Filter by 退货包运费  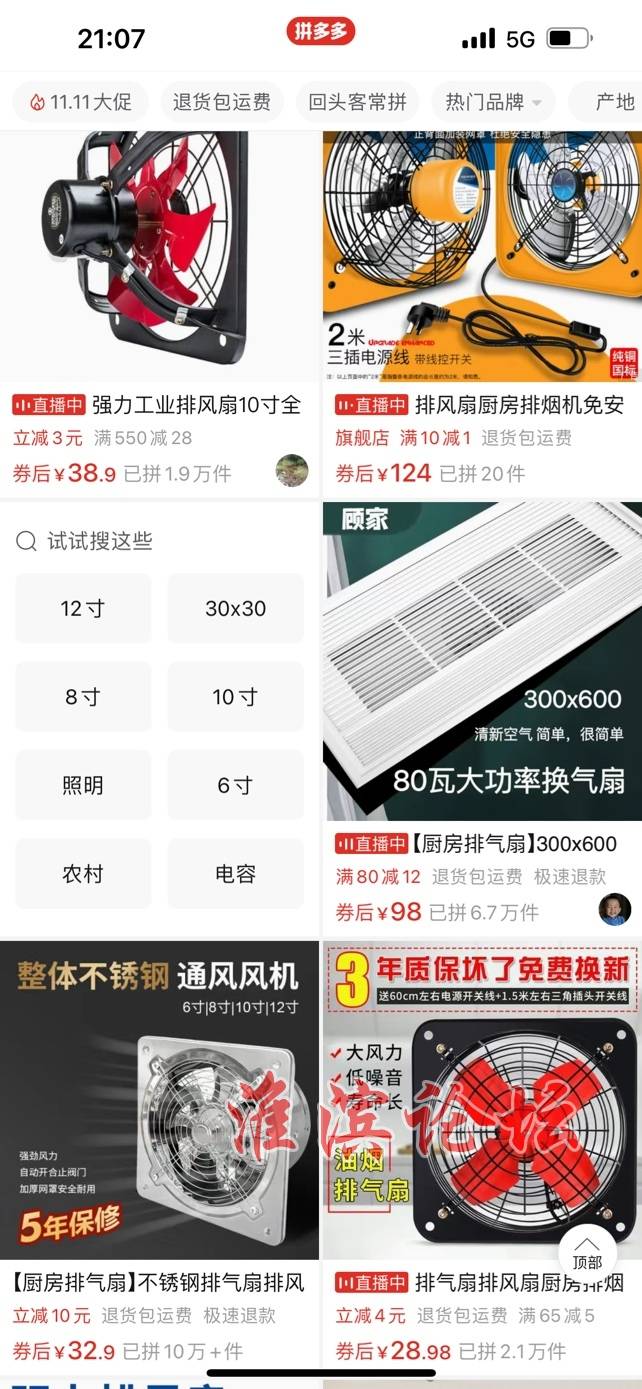[221, 102]
